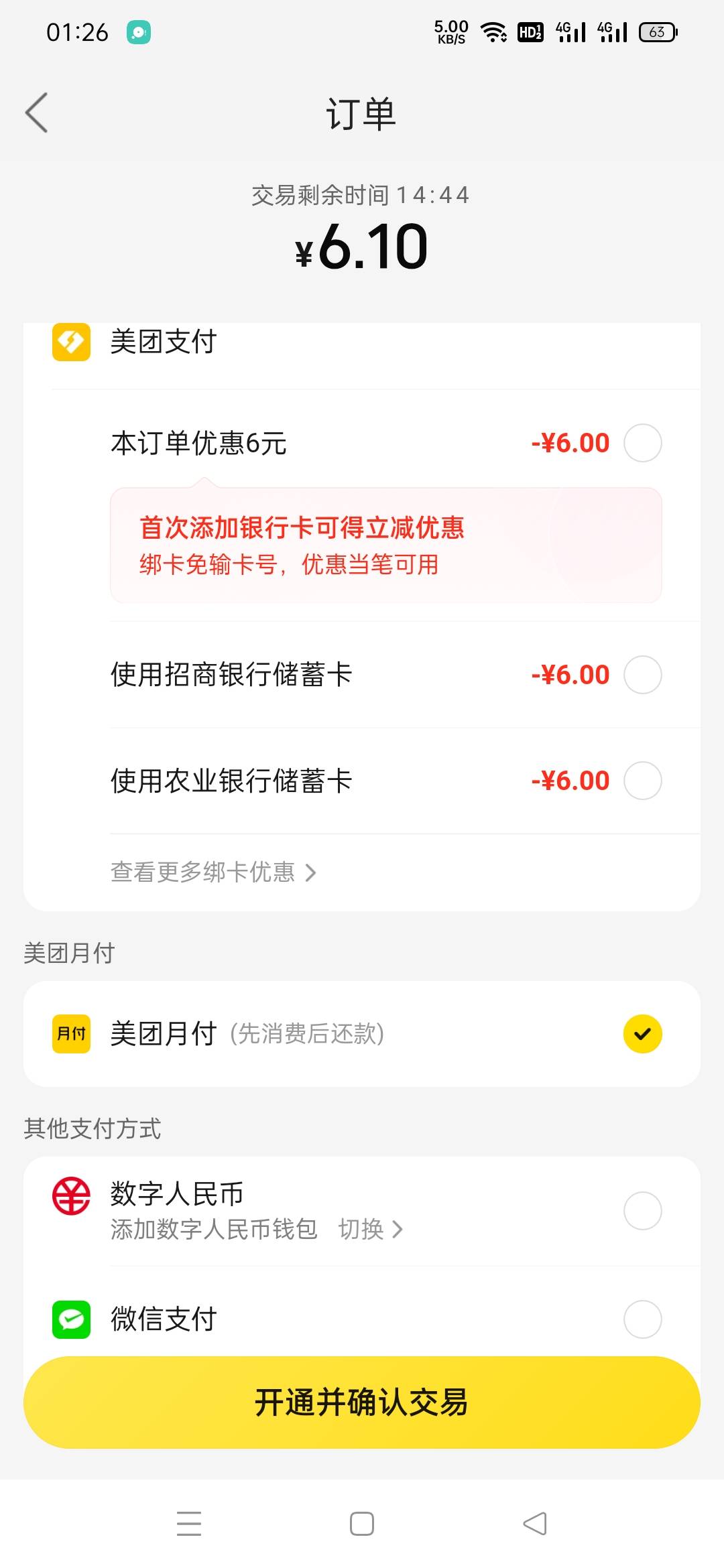Open 查看更多绑卡优惠 link
This screenshot has height=1568, width=724.
pyautogui.click(x=213, y=872)
